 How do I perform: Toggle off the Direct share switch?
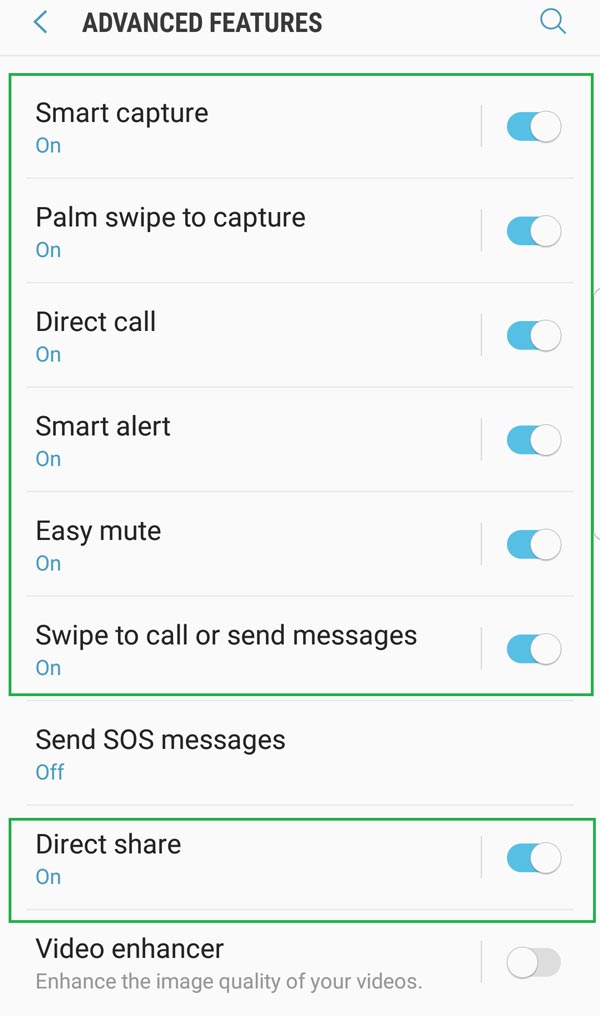pyautogui.click(x=534, y=858)
